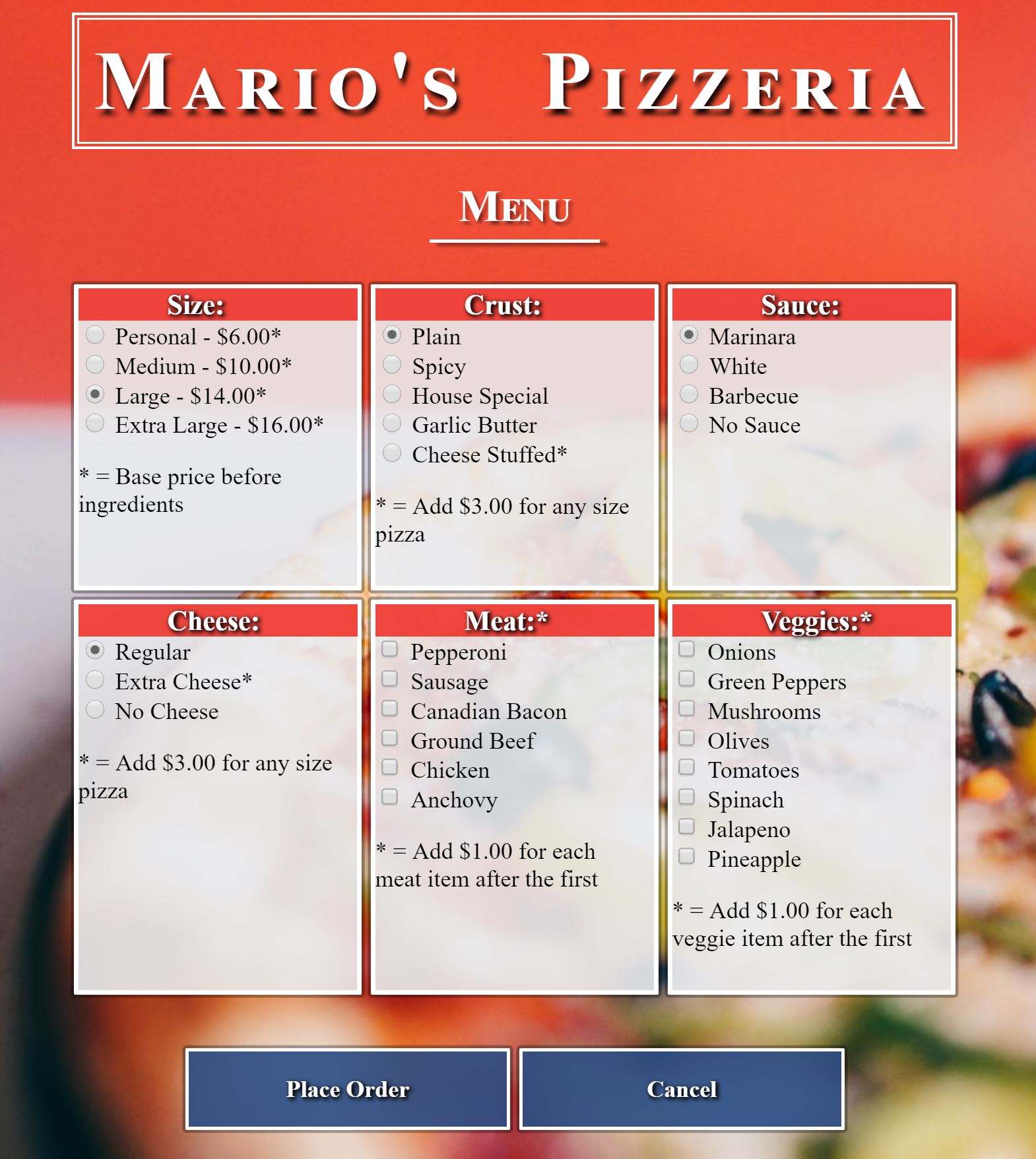The width and height of the screenshot is (1036, 1159).
Task: Select Cheese Stuffed crust
Action: click(x=392, y=453)
